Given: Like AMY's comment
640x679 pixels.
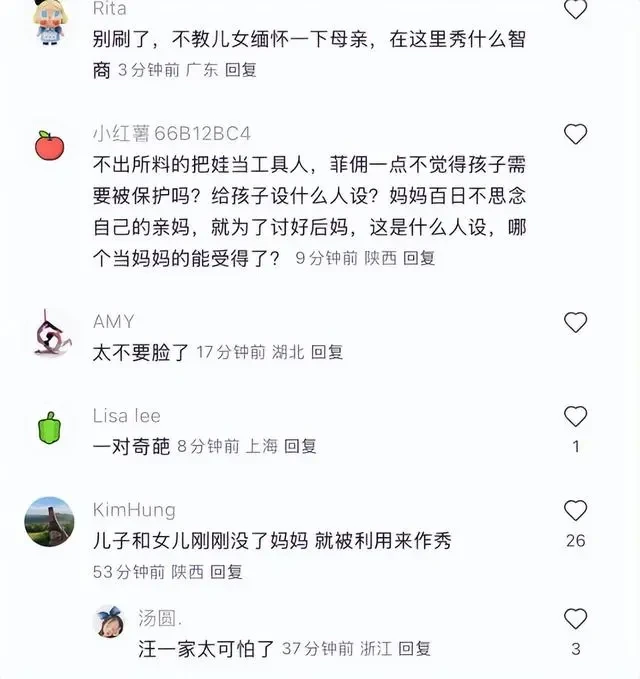Looking at the screenshot, I should click(x=576, y=322).
